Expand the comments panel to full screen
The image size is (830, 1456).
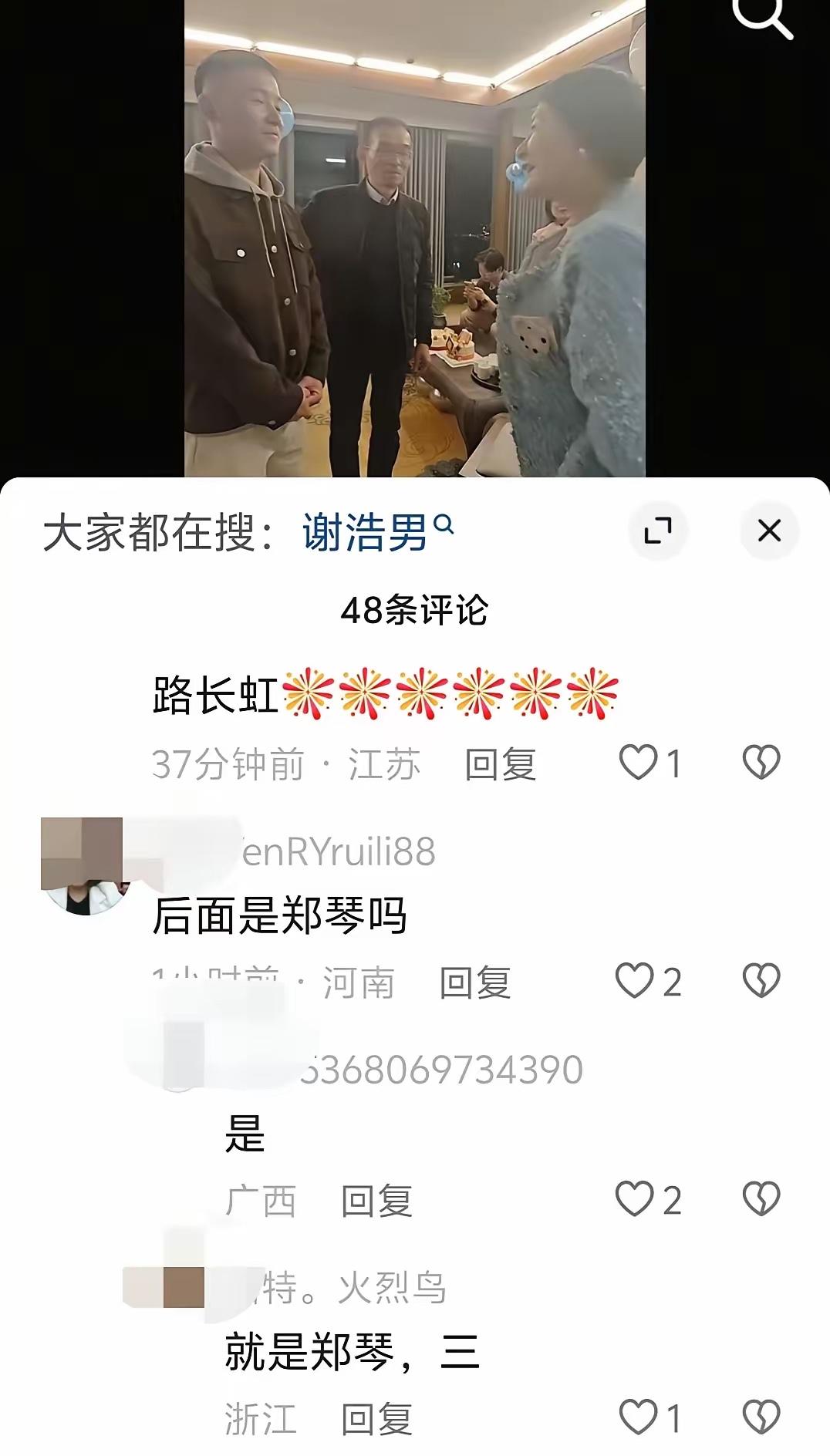click(x=657, y=531)
